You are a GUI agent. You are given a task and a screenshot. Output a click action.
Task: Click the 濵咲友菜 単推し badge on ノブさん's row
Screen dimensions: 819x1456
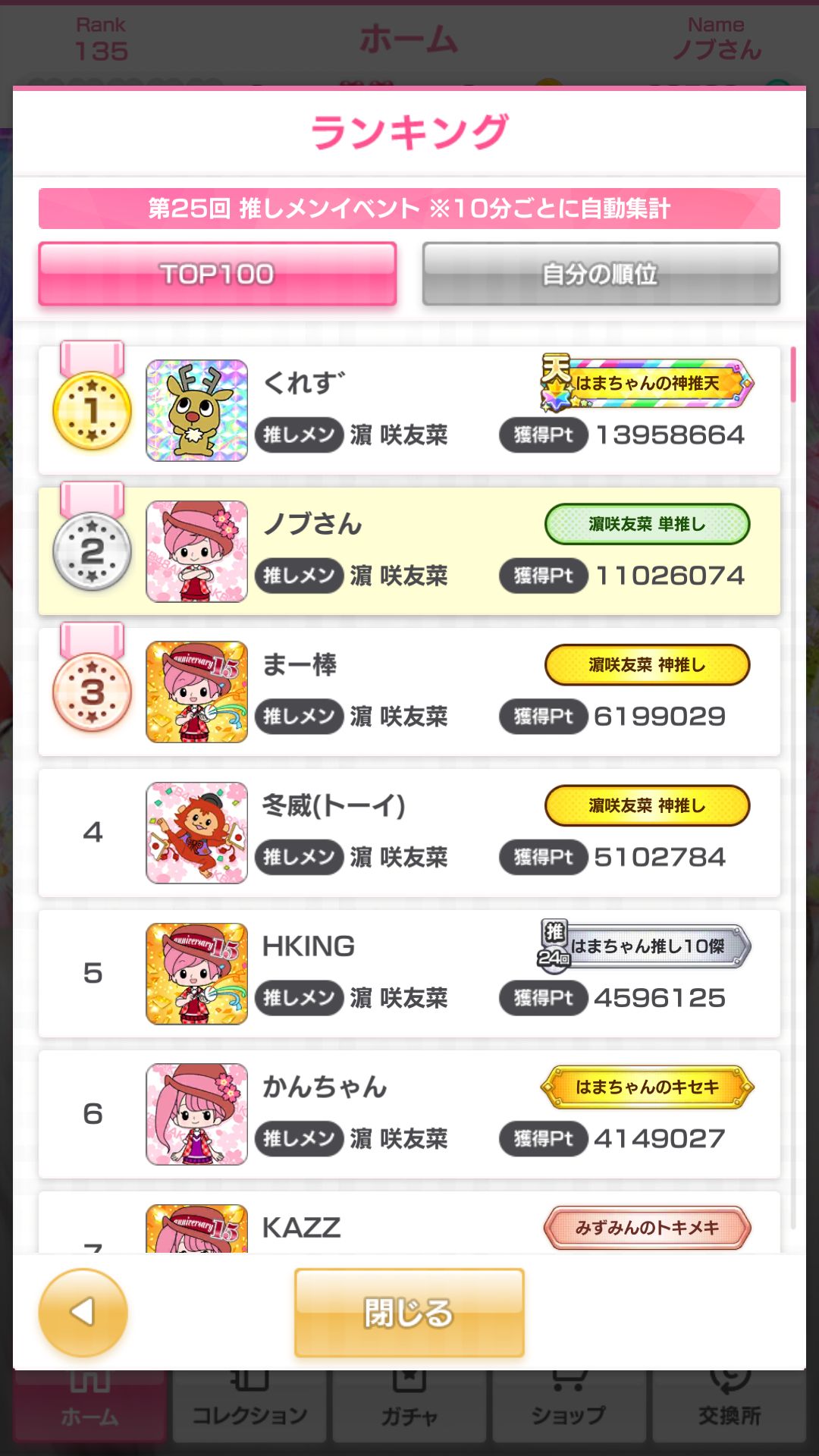click(x=646, y=525)
